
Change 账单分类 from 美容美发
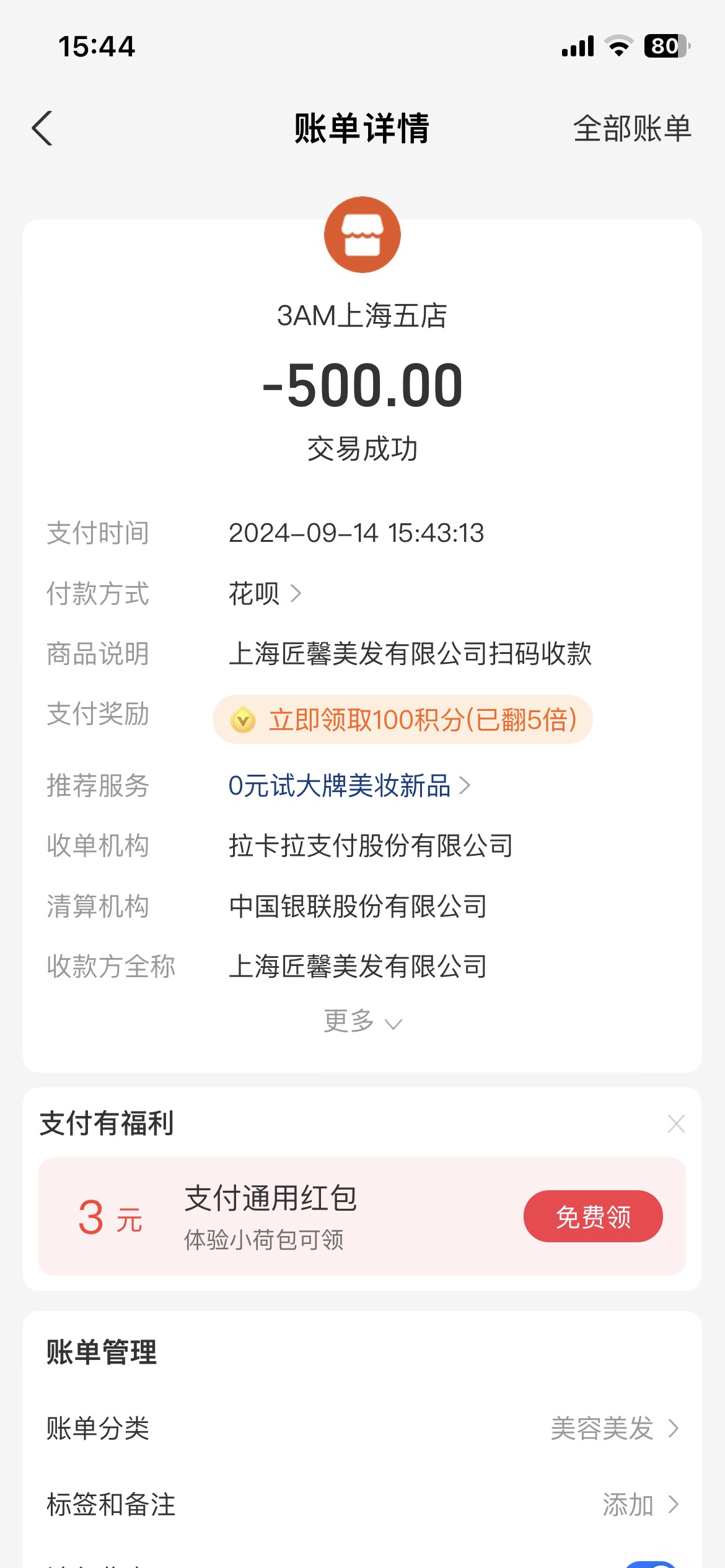pyautogui.click(x=362, y=1428)
